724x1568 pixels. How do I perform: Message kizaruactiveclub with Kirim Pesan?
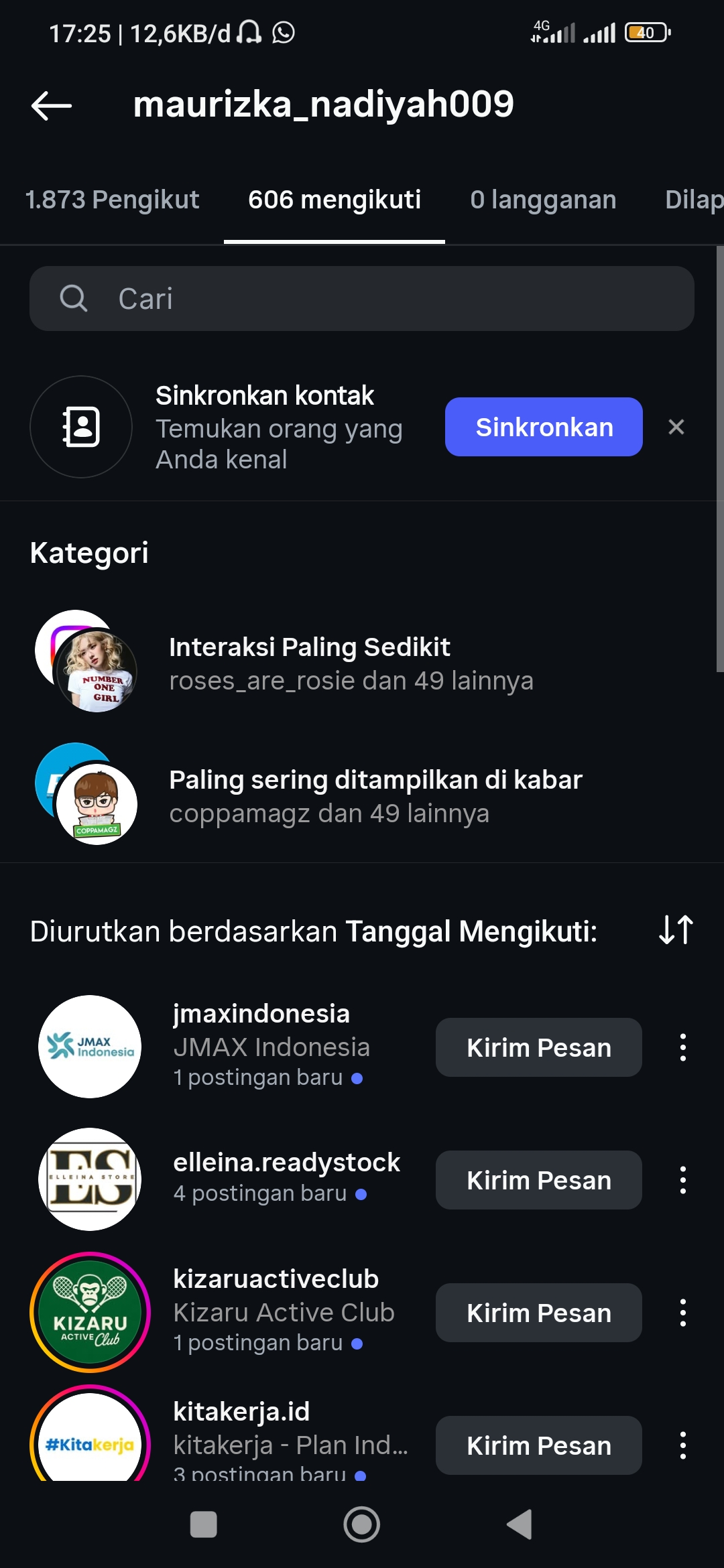click(538, 1313)
